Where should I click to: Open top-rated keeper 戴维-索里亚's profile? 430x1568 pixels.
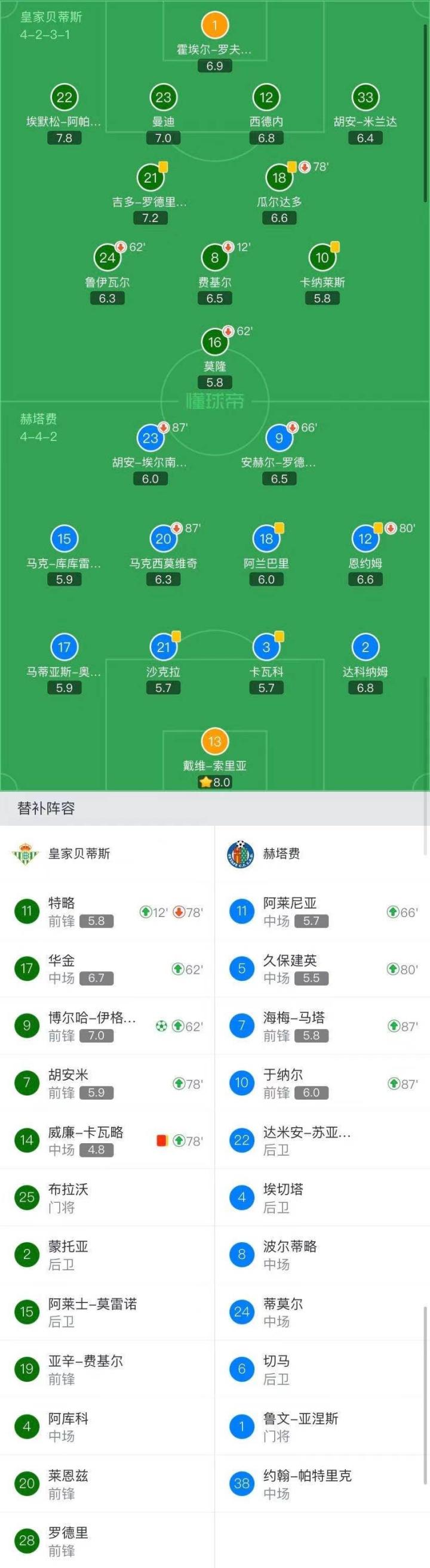click(x=214, y=742)
